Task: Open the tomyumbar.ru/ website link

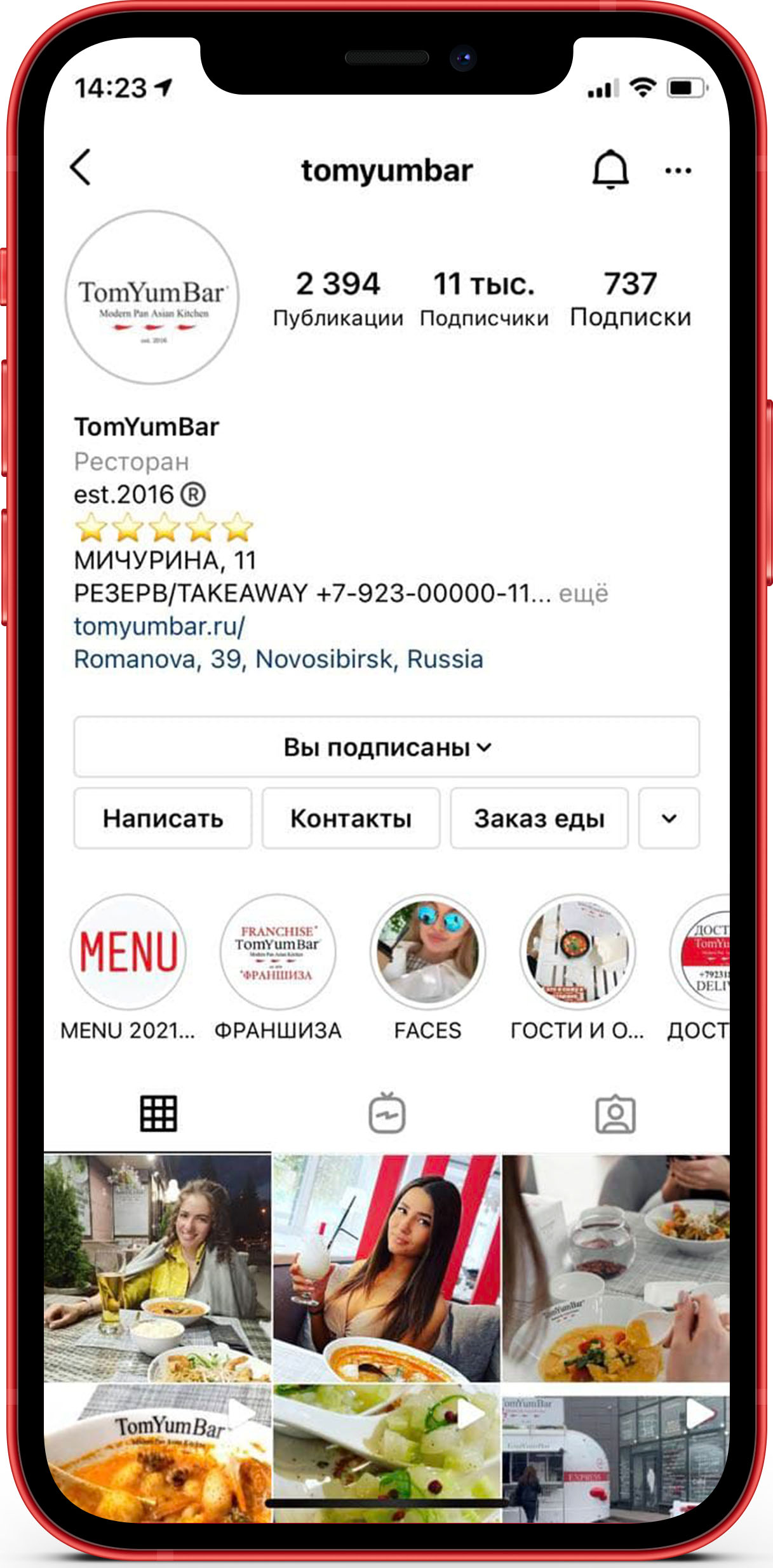Action: pyautogui.click(x=159, y=626)
